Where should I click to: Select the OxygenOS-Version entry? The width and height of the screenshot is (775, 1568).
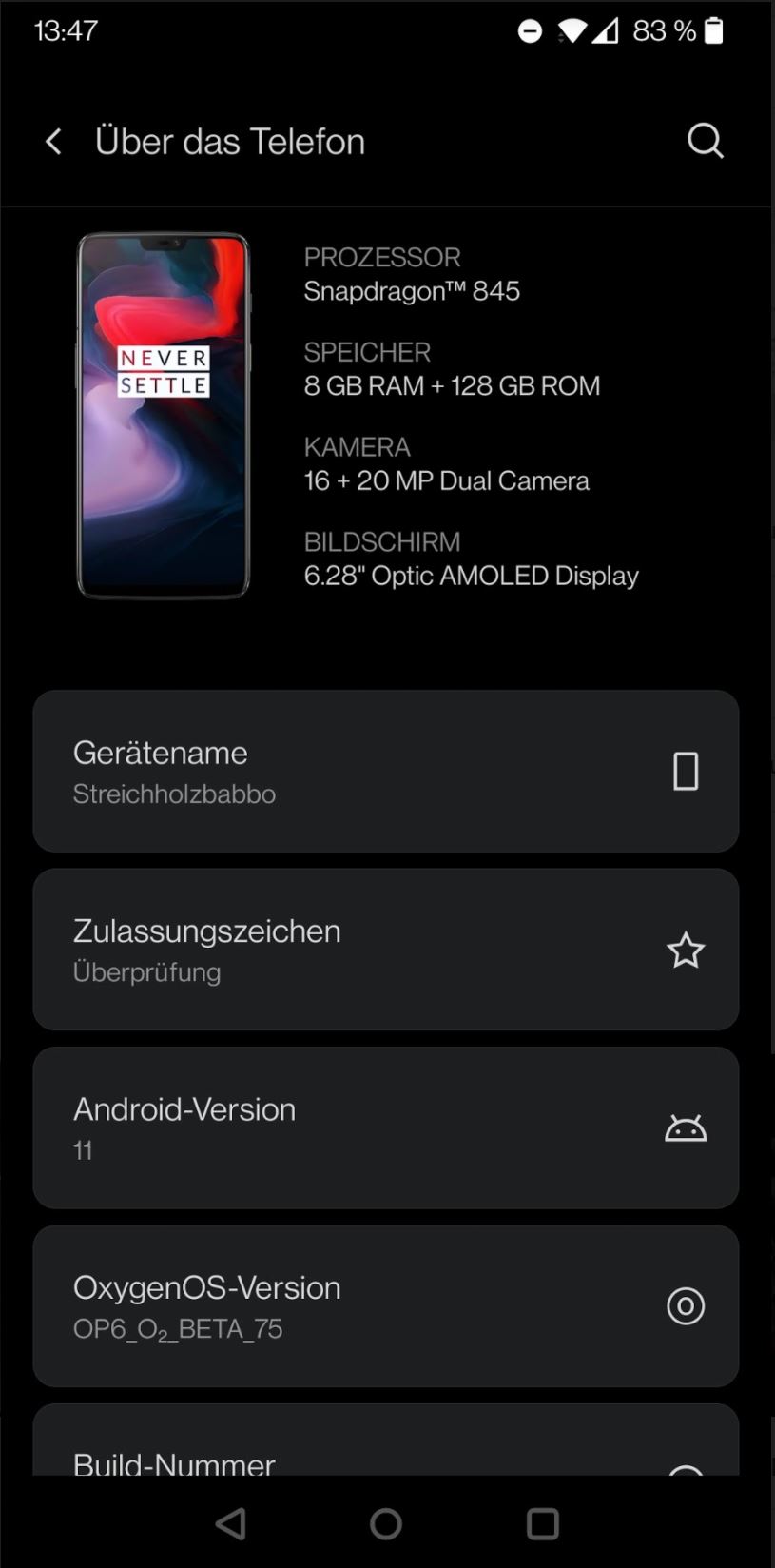coord(385,1305)
